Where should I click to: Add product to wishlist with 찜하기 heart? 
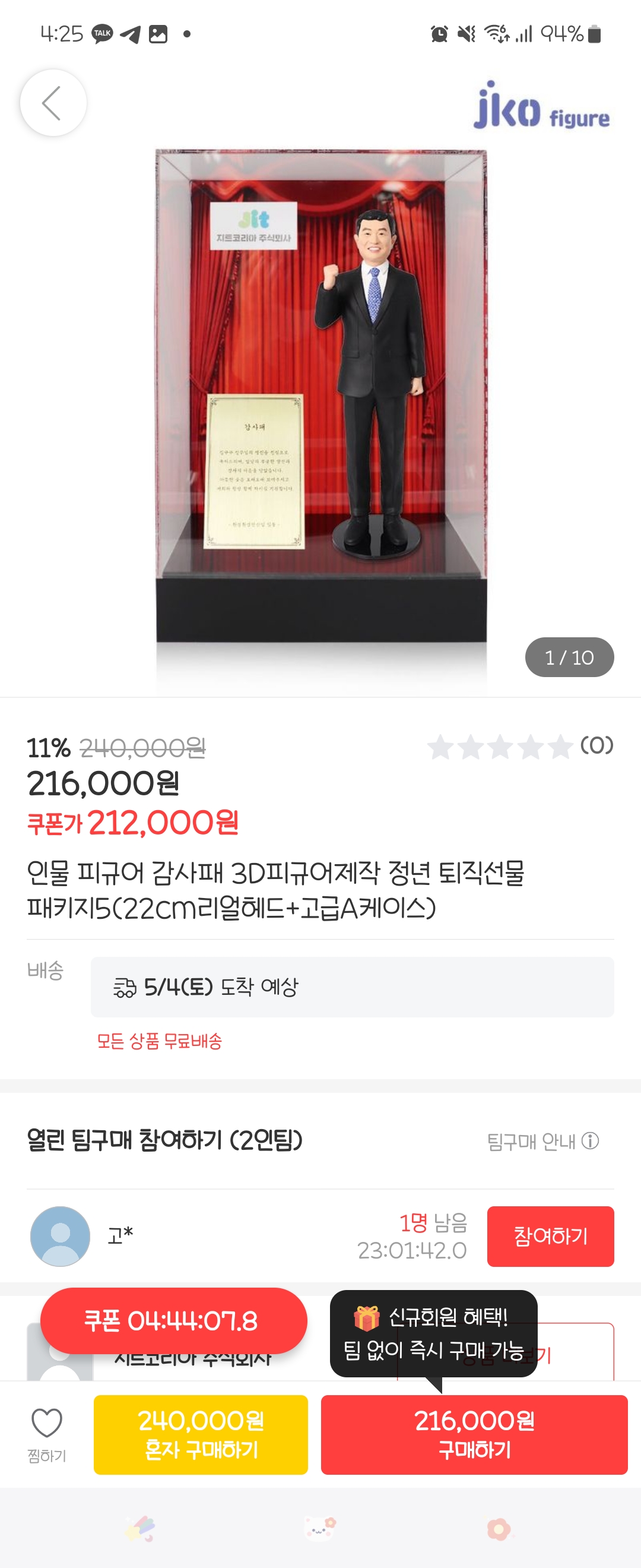point(47,1433)
